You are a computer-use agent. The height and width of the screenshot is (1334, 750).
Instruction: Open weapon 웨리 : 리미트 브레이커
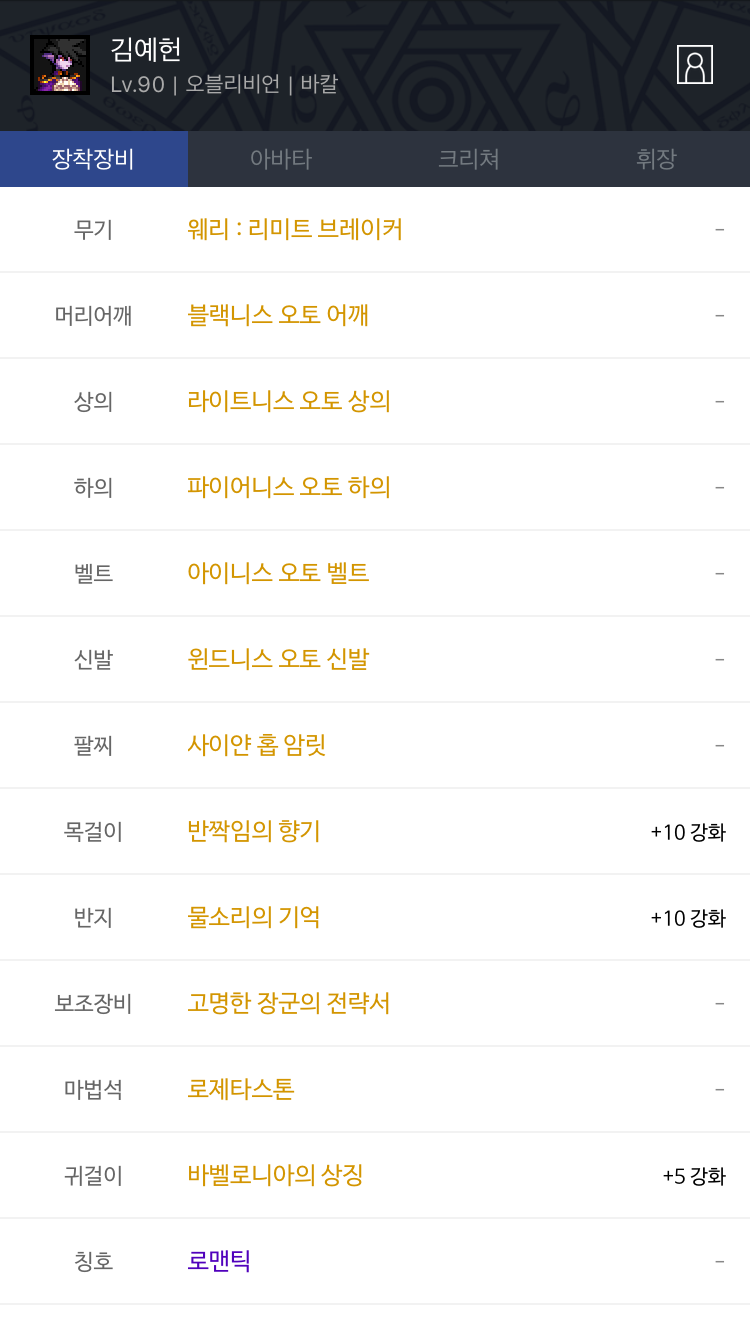pos(295,229)
